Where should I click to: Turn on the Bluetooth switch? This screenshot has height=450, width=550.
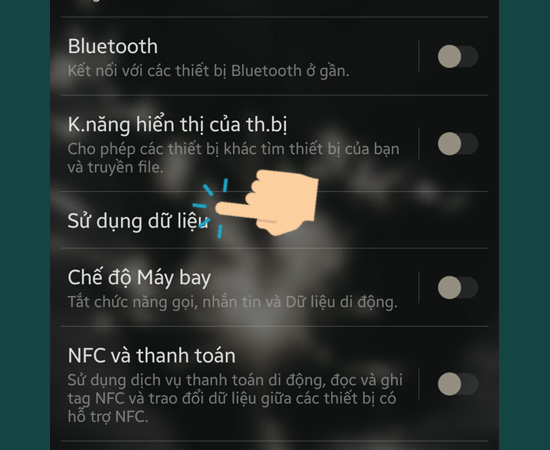[x=458, y=56]
